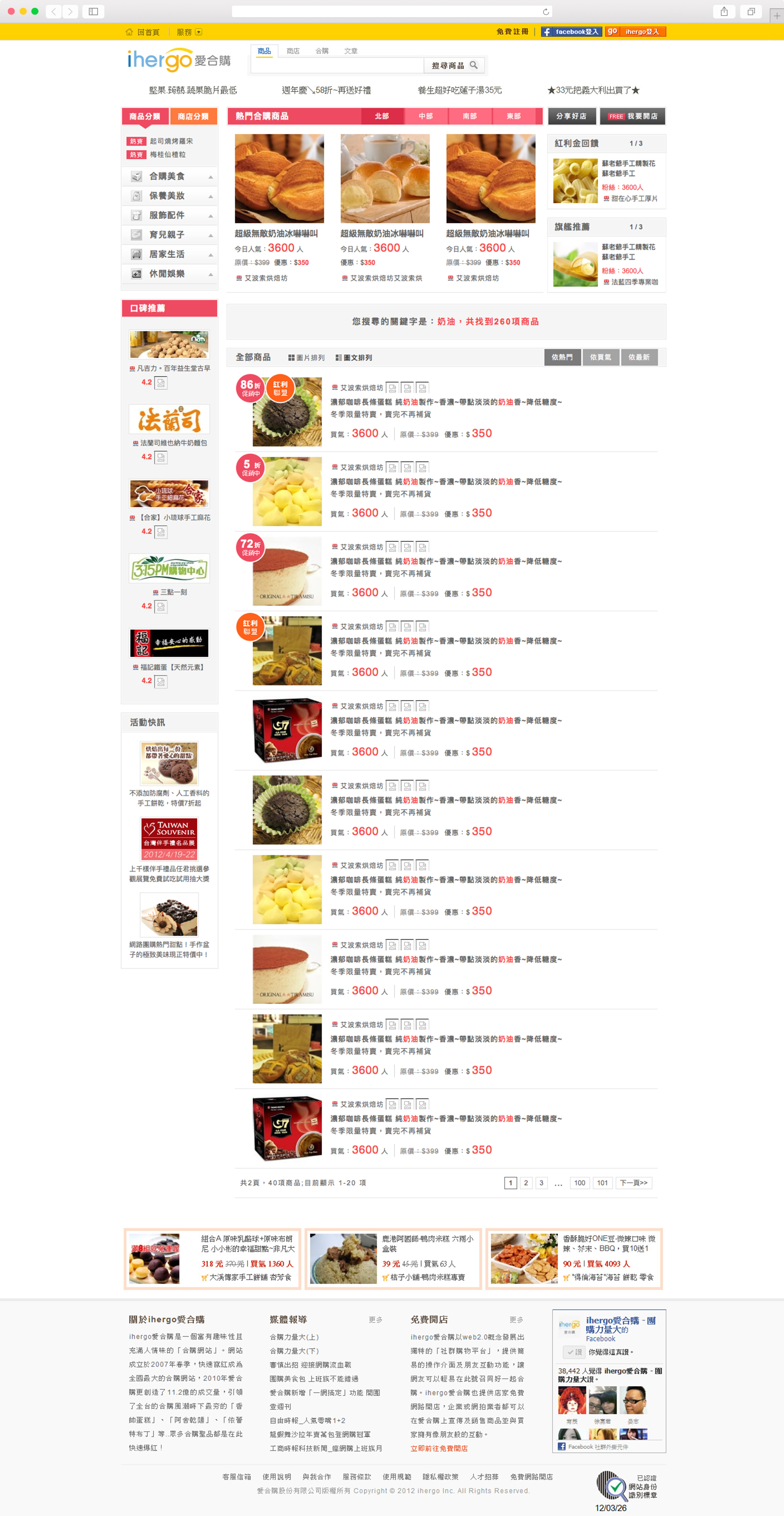This screenshot has height=1516, width=784.
Task: Tap the 分享好店 button
Action: pyautogui.click(x=571, y=116)
